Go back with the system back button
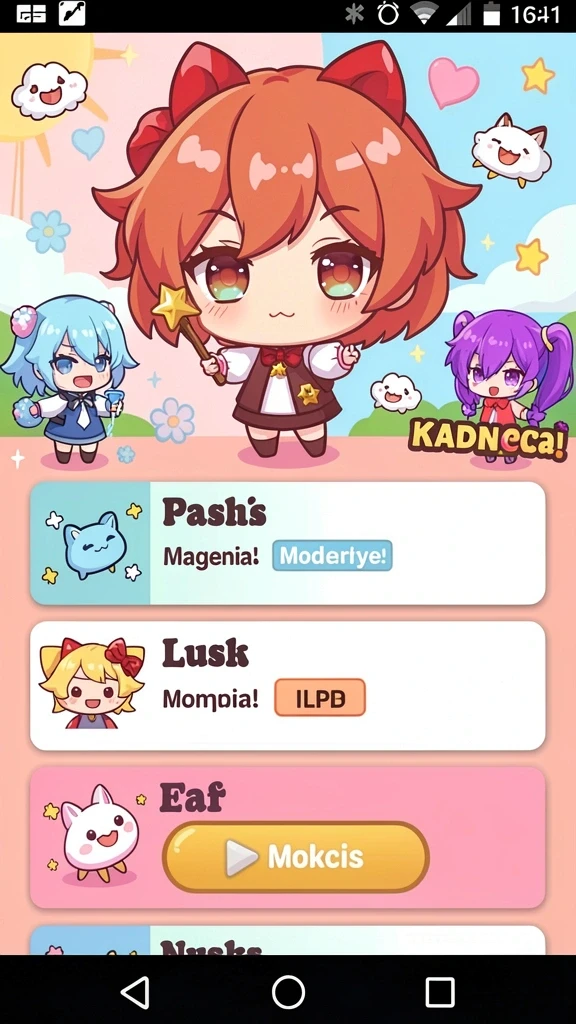This screenshot has height=1024, width=576. [x=136, y=993]
